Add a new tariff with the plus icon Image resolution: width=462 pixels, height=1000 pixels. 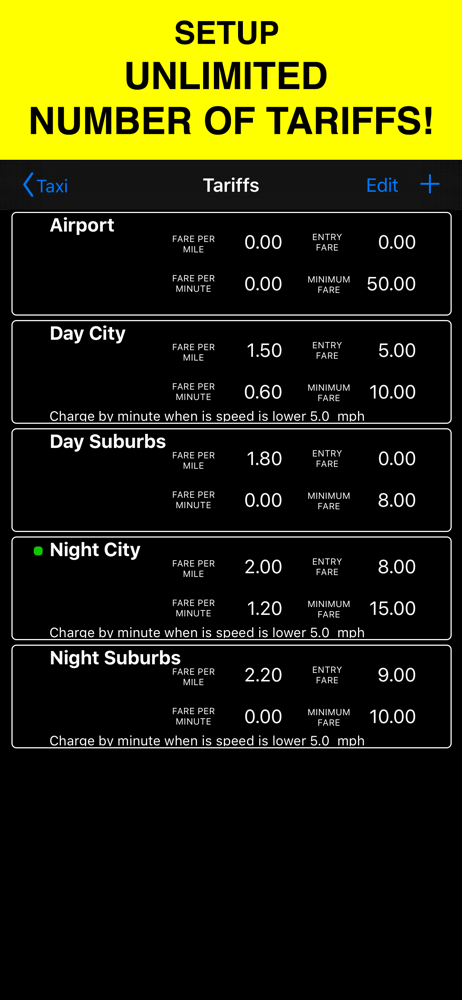(430, 185)
